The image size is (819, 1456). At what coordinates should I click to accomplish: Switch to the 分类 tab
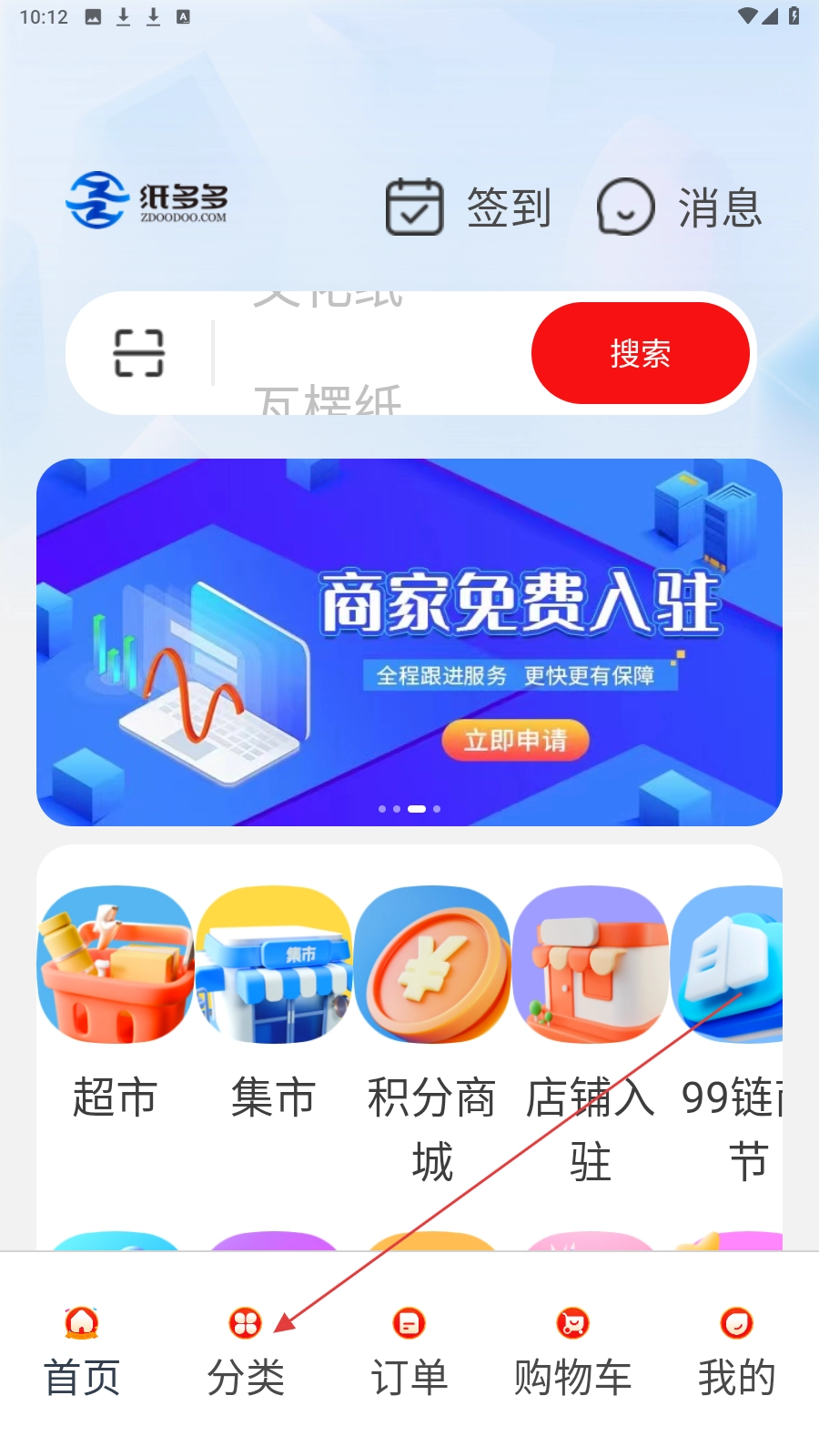coord(246,1350)
